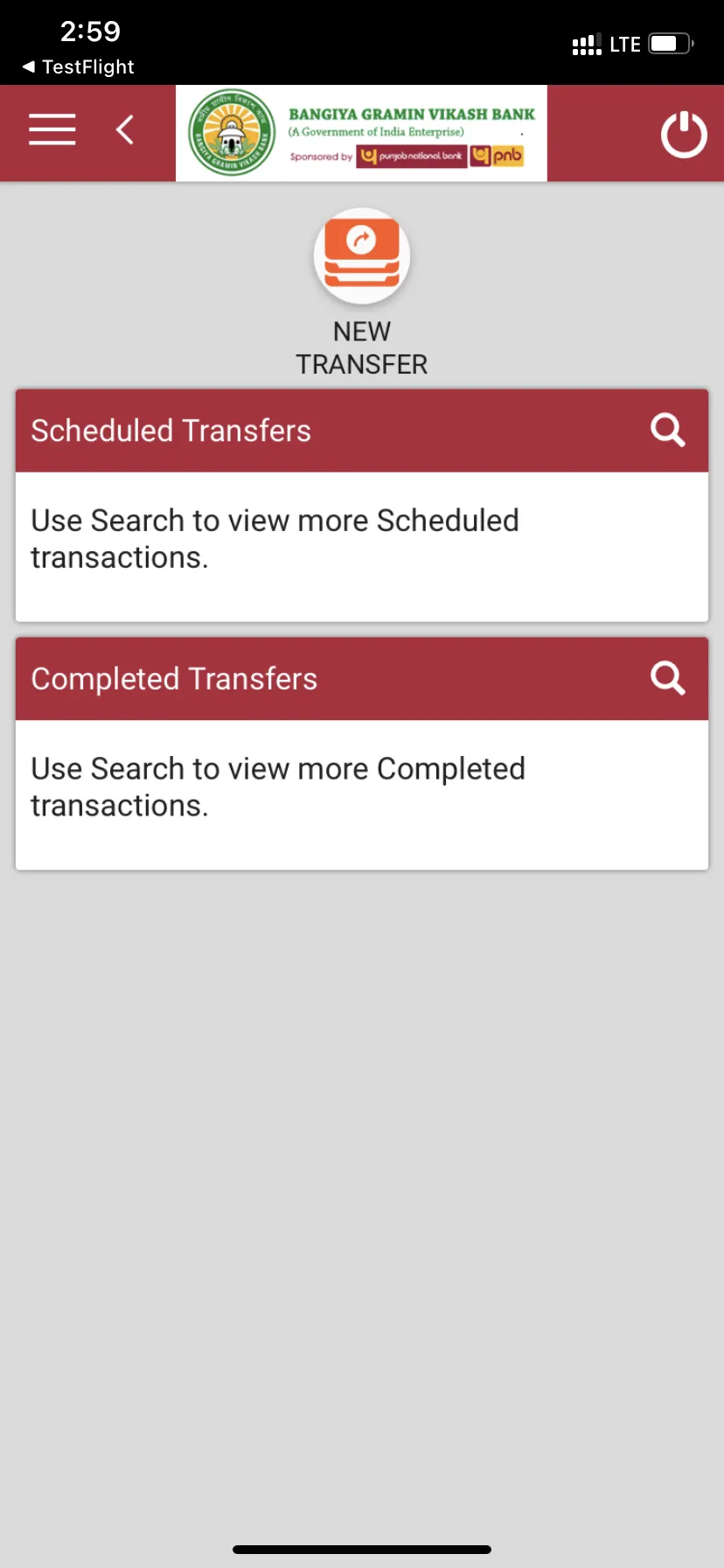724x1568 pixels.
Task: Tap the power icon to log out
Action: tap(684, 133)
